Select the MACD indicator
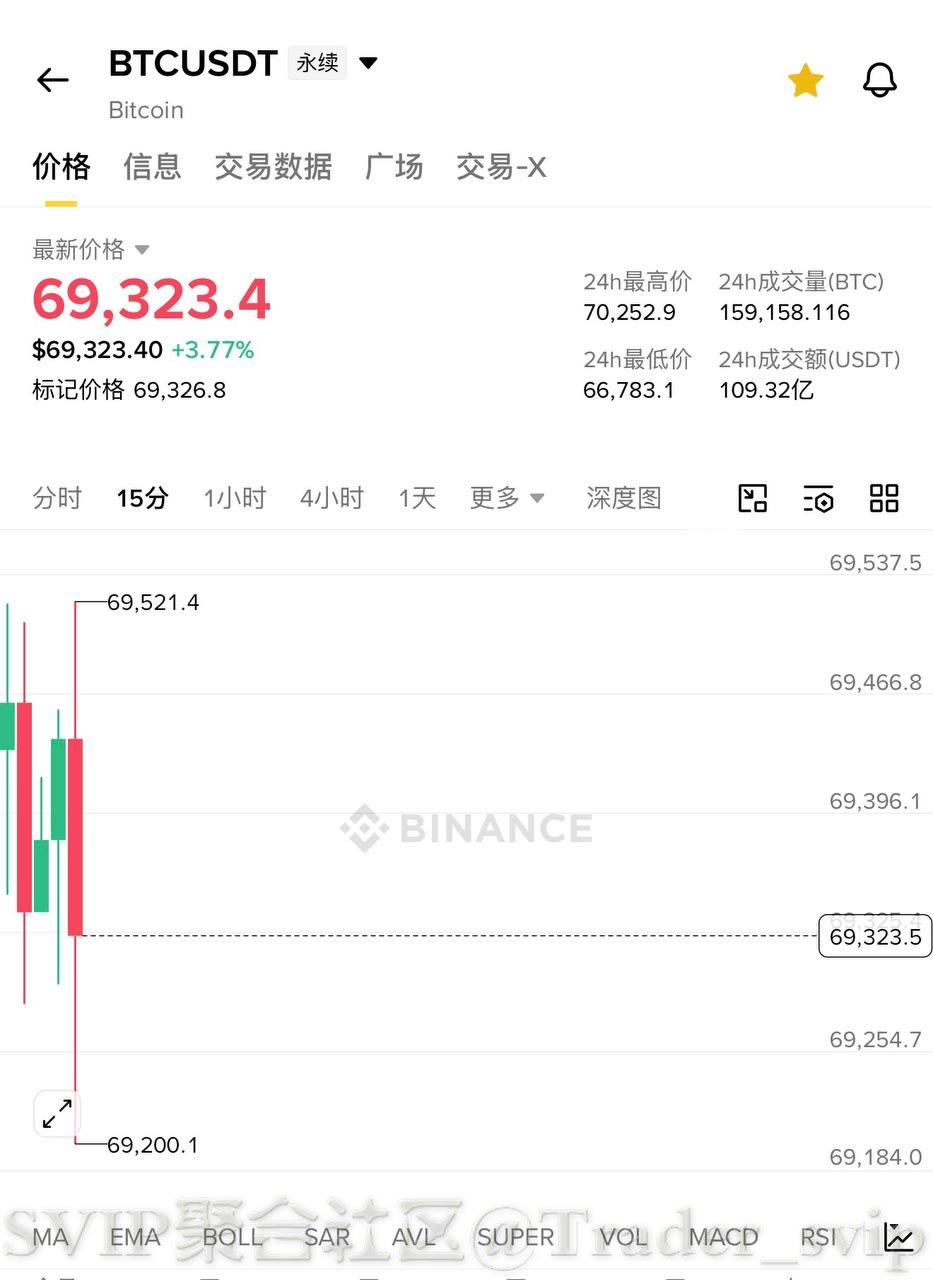Image resolution: width=933 pixels, height=1280 pixels. 723,1238
